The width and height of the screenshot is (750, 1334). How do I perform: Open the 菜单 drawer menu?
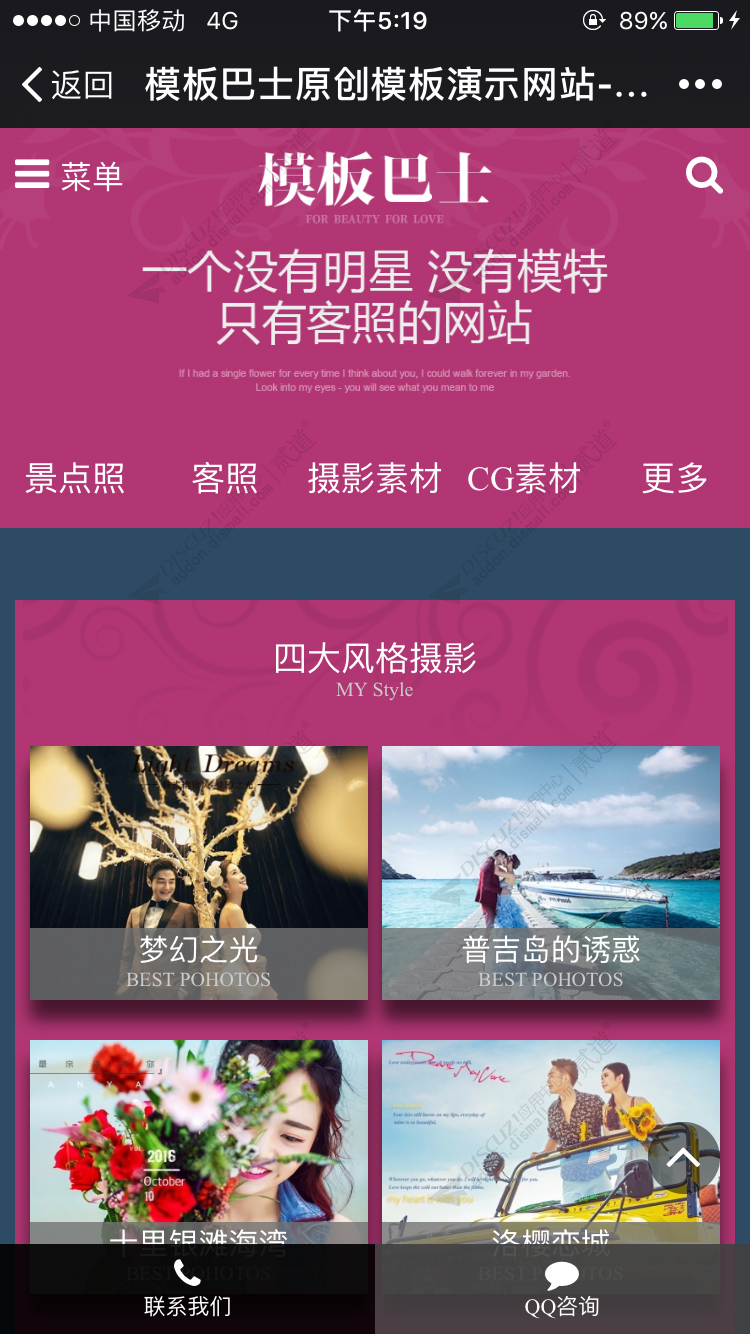(68, 177)
